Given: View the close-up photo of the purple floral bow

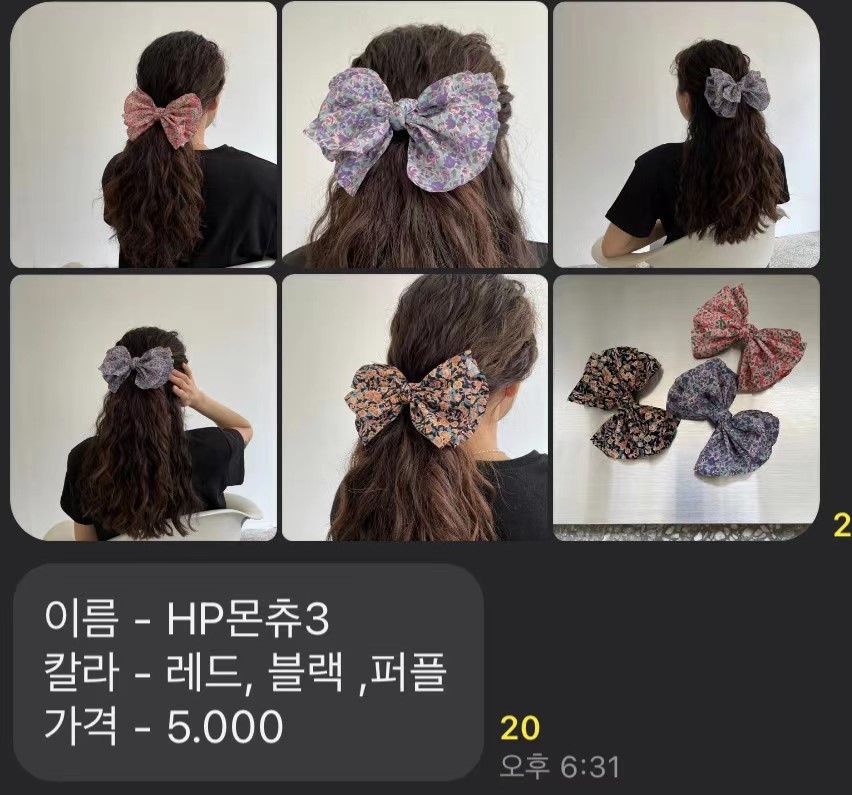Looking at the screenshot, I should click(x=414, y=135).
